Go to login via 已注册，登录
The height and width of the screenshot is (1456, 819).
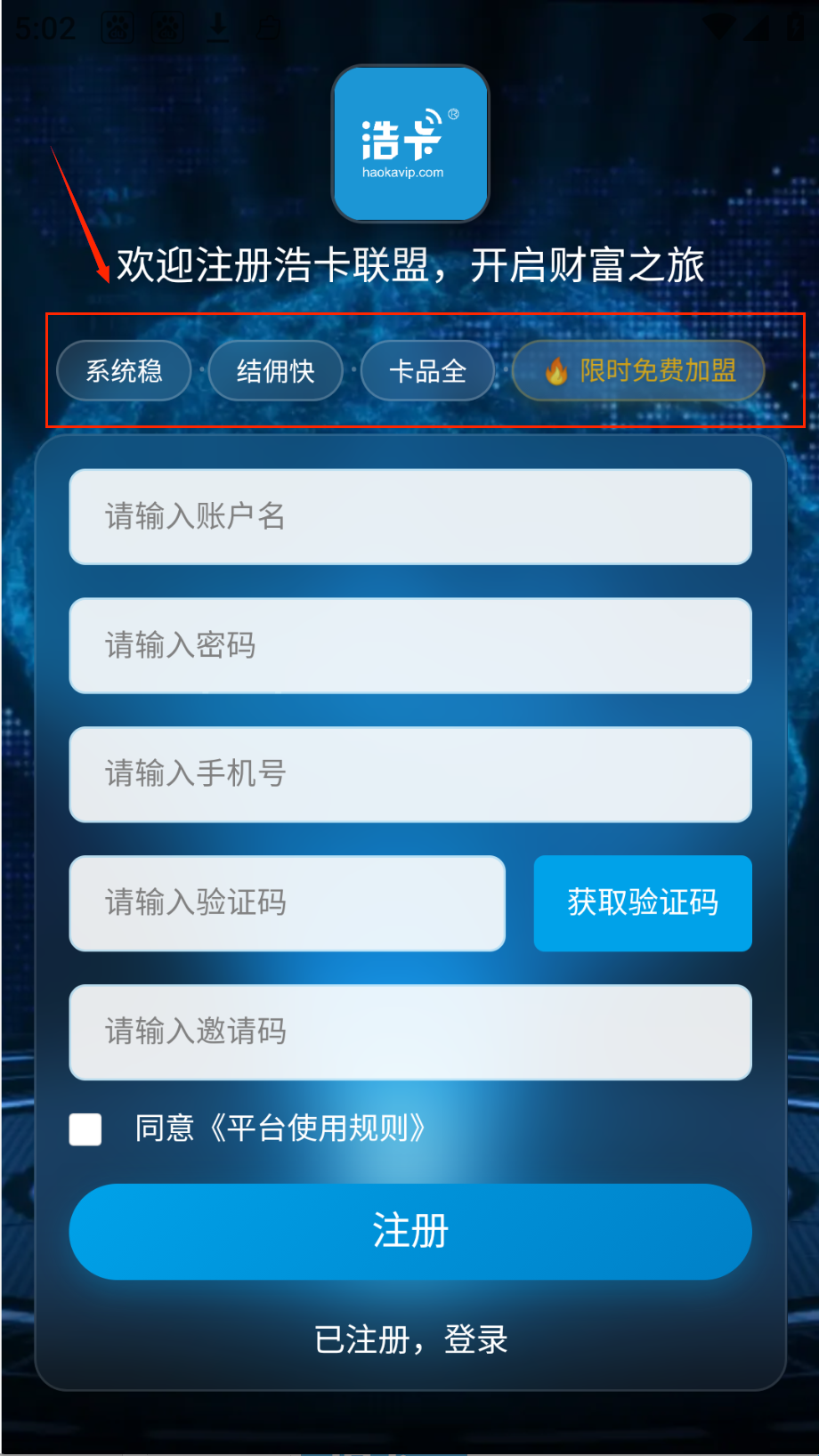[x=410, y=1339]
